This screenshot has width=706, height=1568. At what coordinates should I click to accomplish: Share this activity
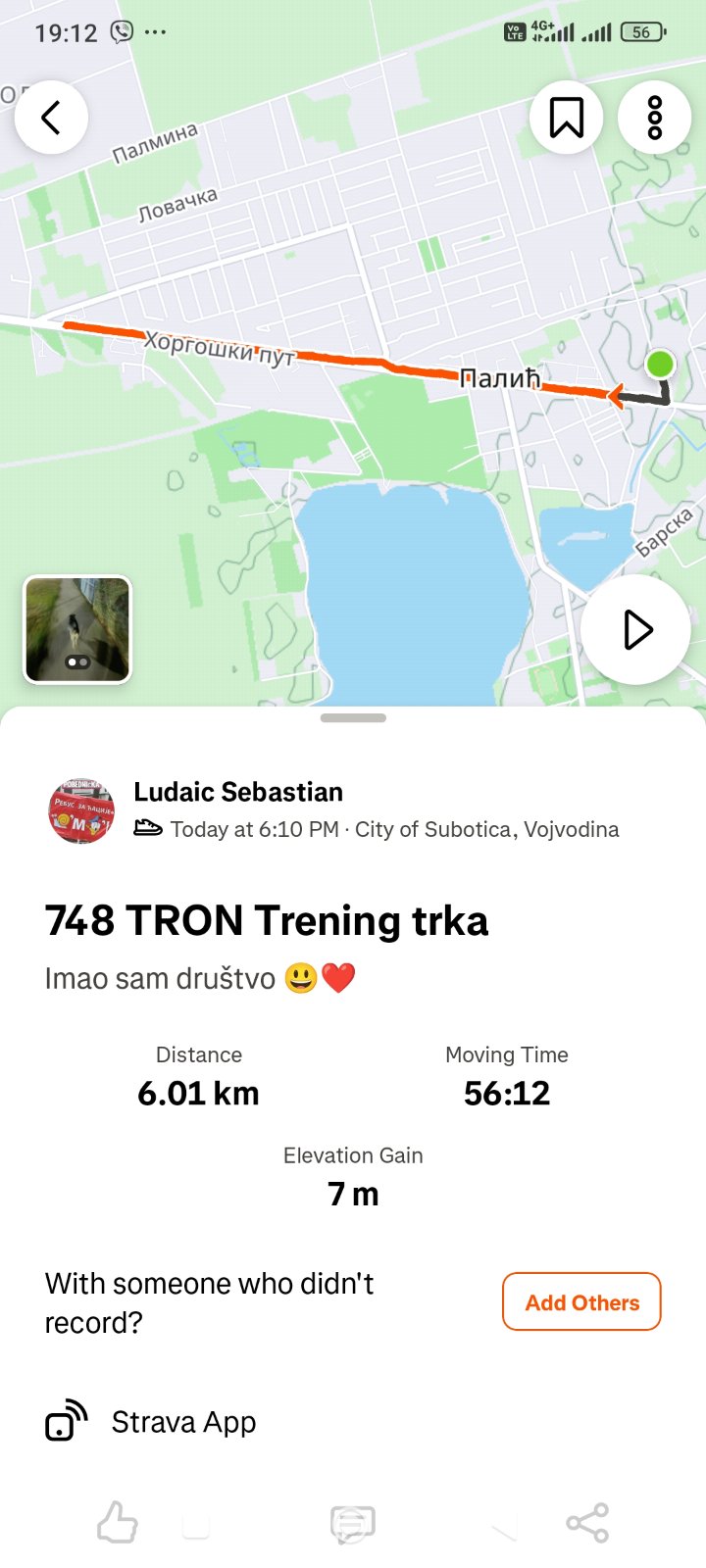coord(587,1523)
